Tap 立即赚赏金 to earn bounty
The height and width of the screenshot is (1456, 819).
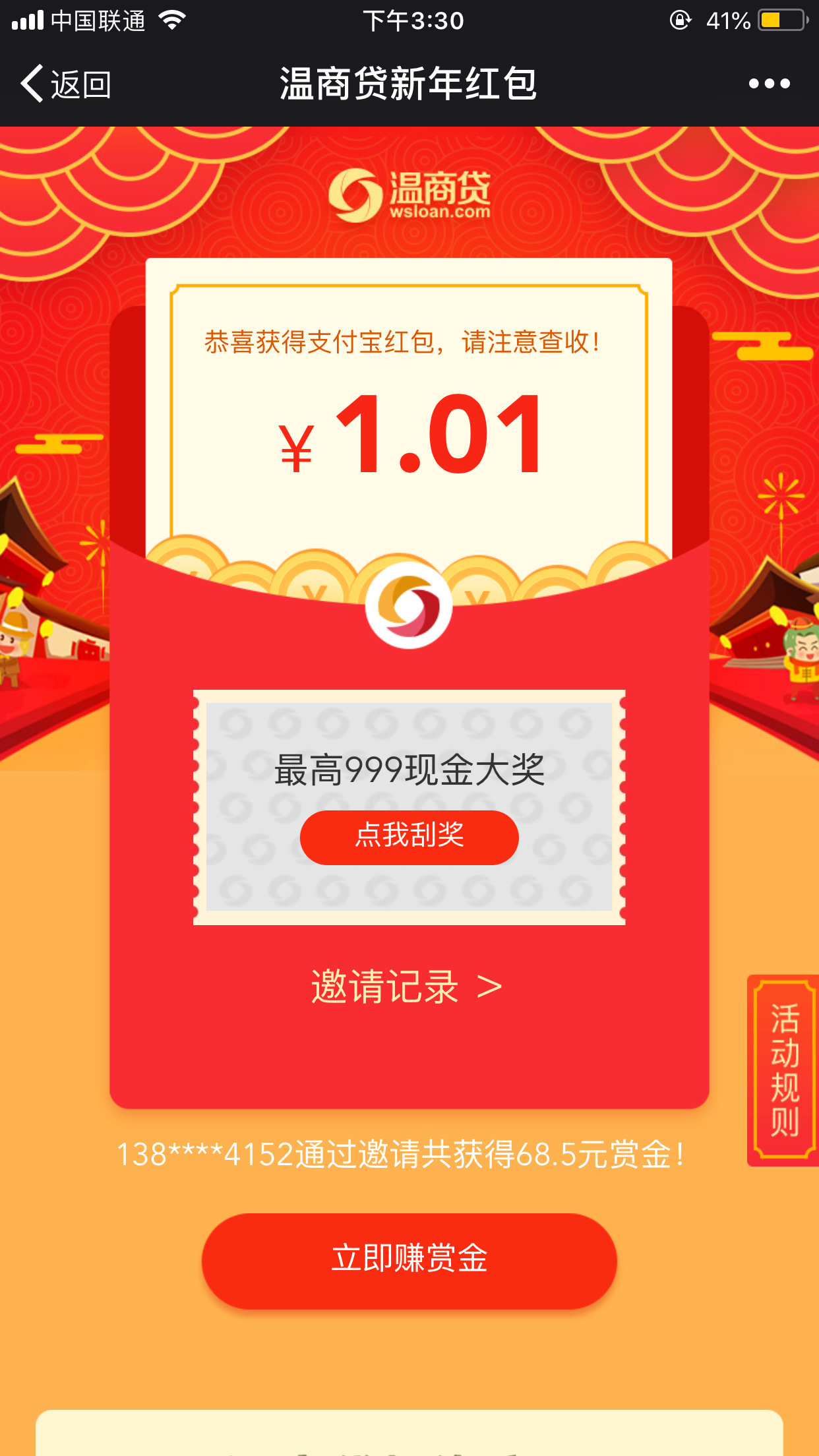point(409,1260)
